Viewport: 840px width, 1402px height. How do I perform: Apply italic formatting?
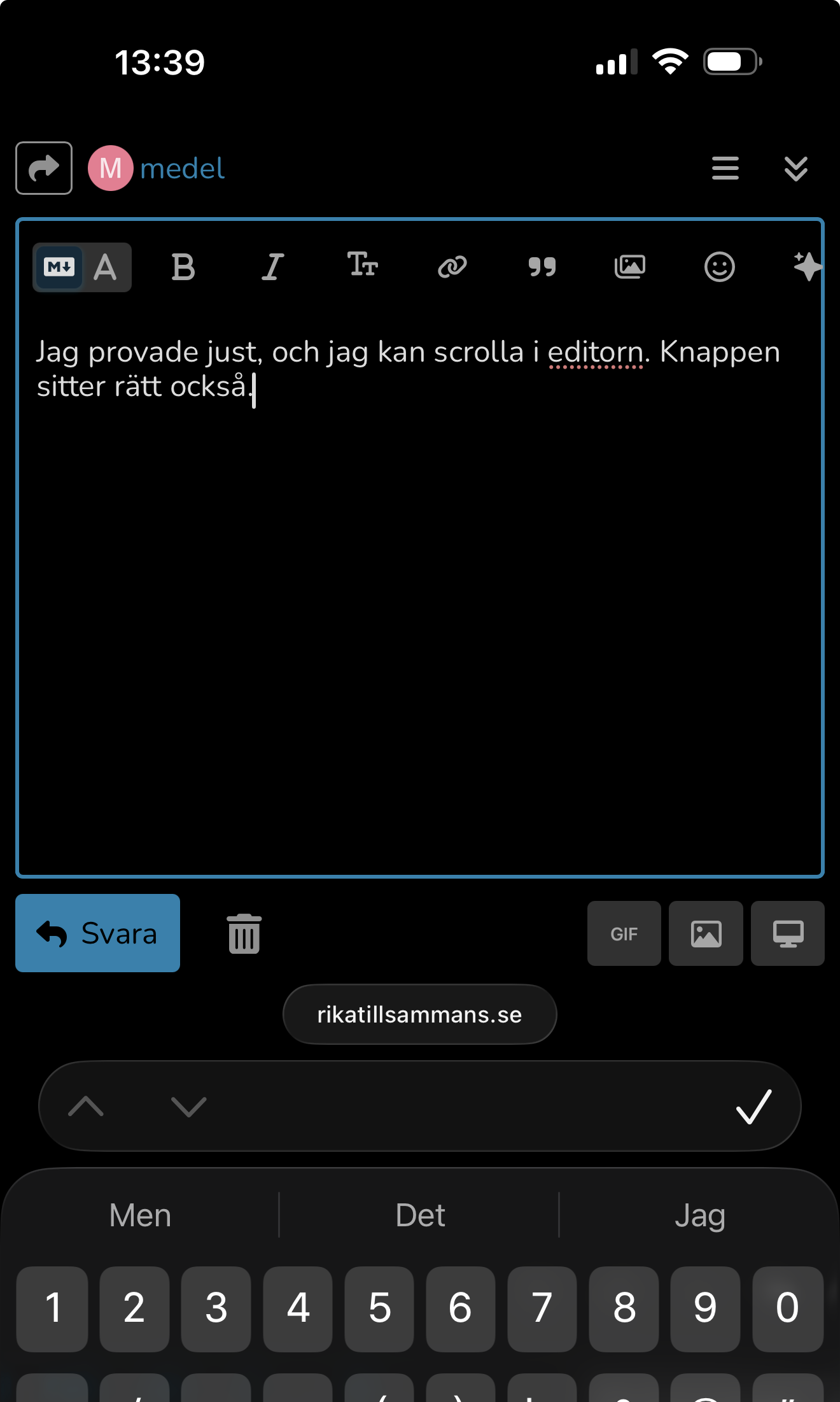pos(273,267)
